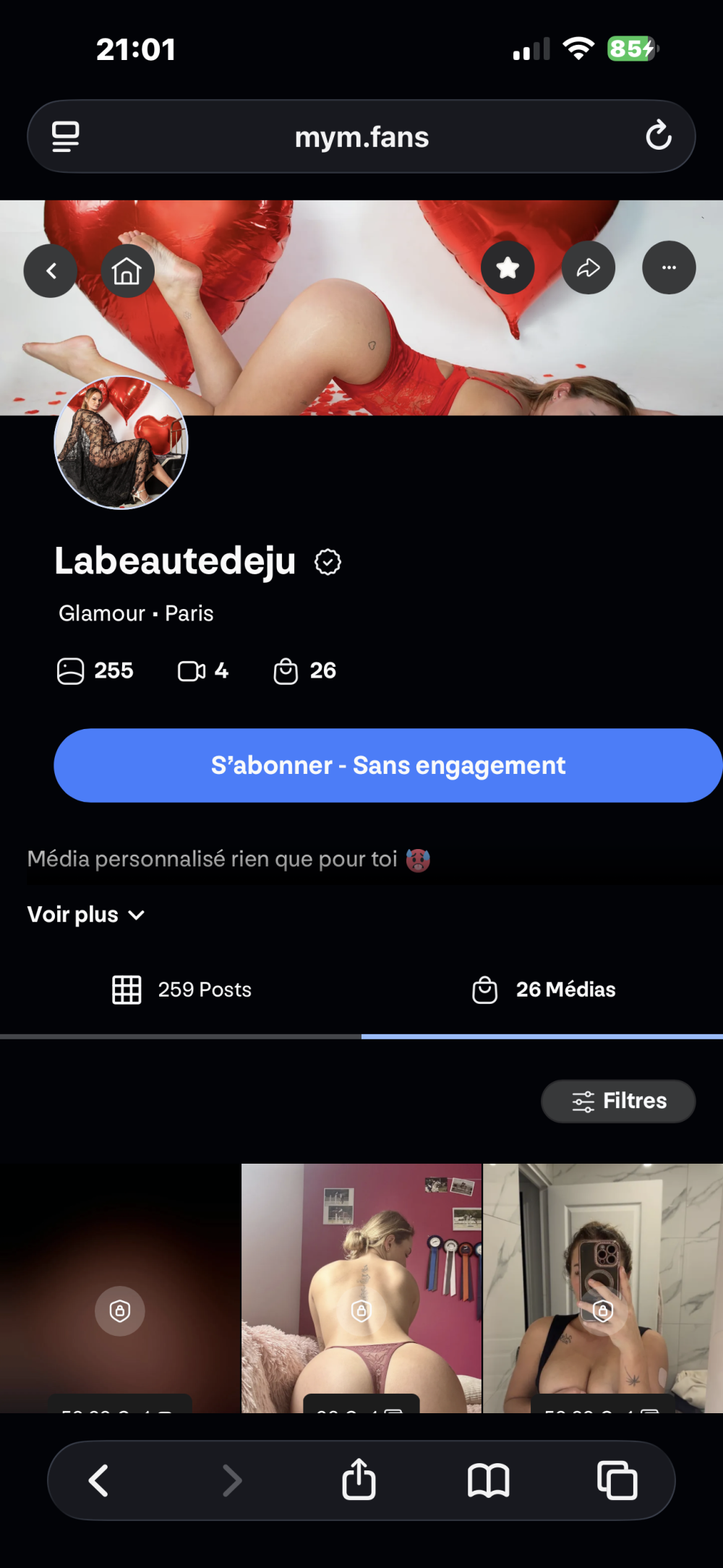723x1568 pixels.
Task: Open the mym.fans address bar
Action: (x=361, y=137)
